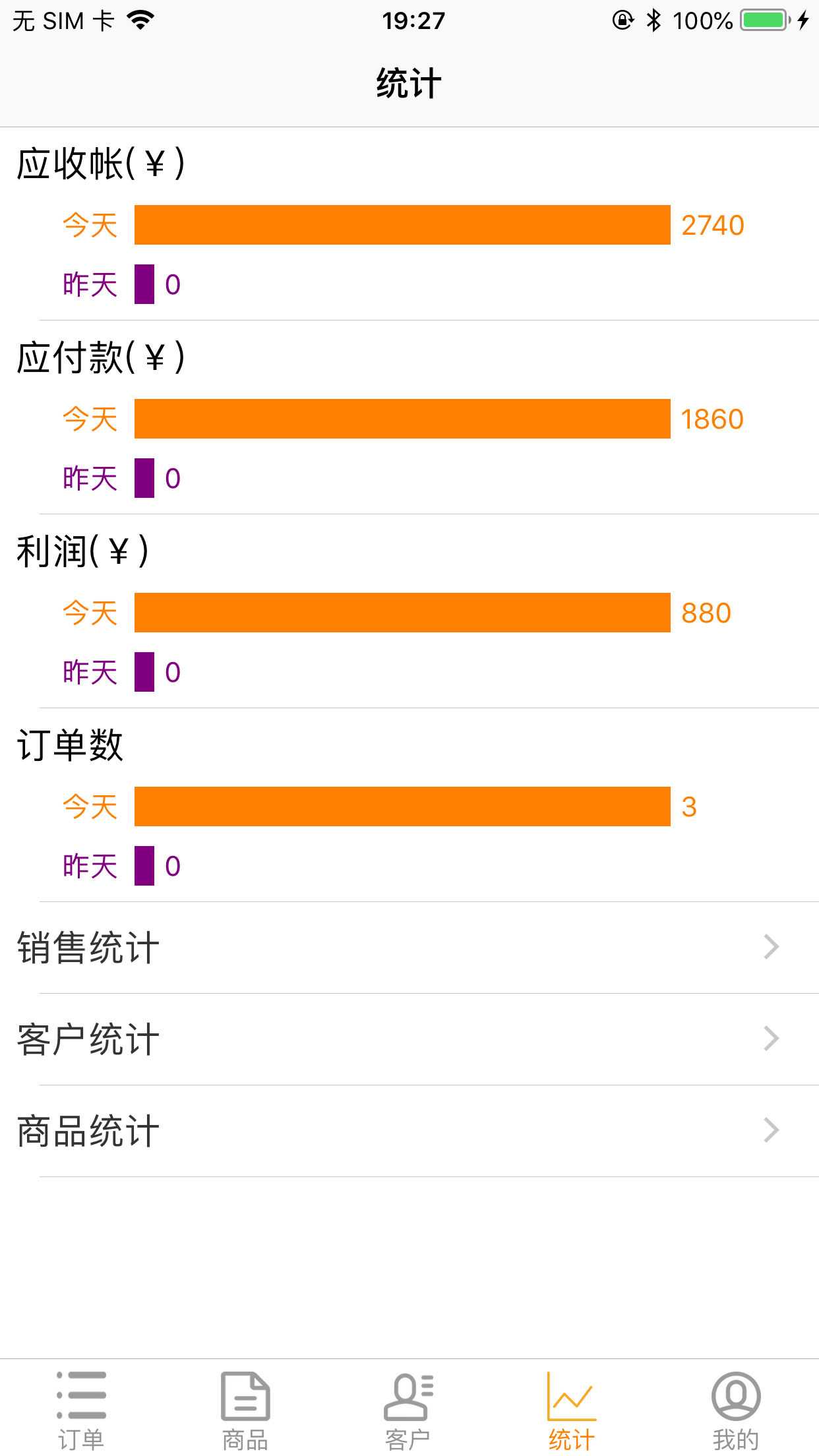The height and width of the screenshot is (1456, 819).
Task: Tap the Wi-Fi icon in status bar
Action: click(140, 20)
